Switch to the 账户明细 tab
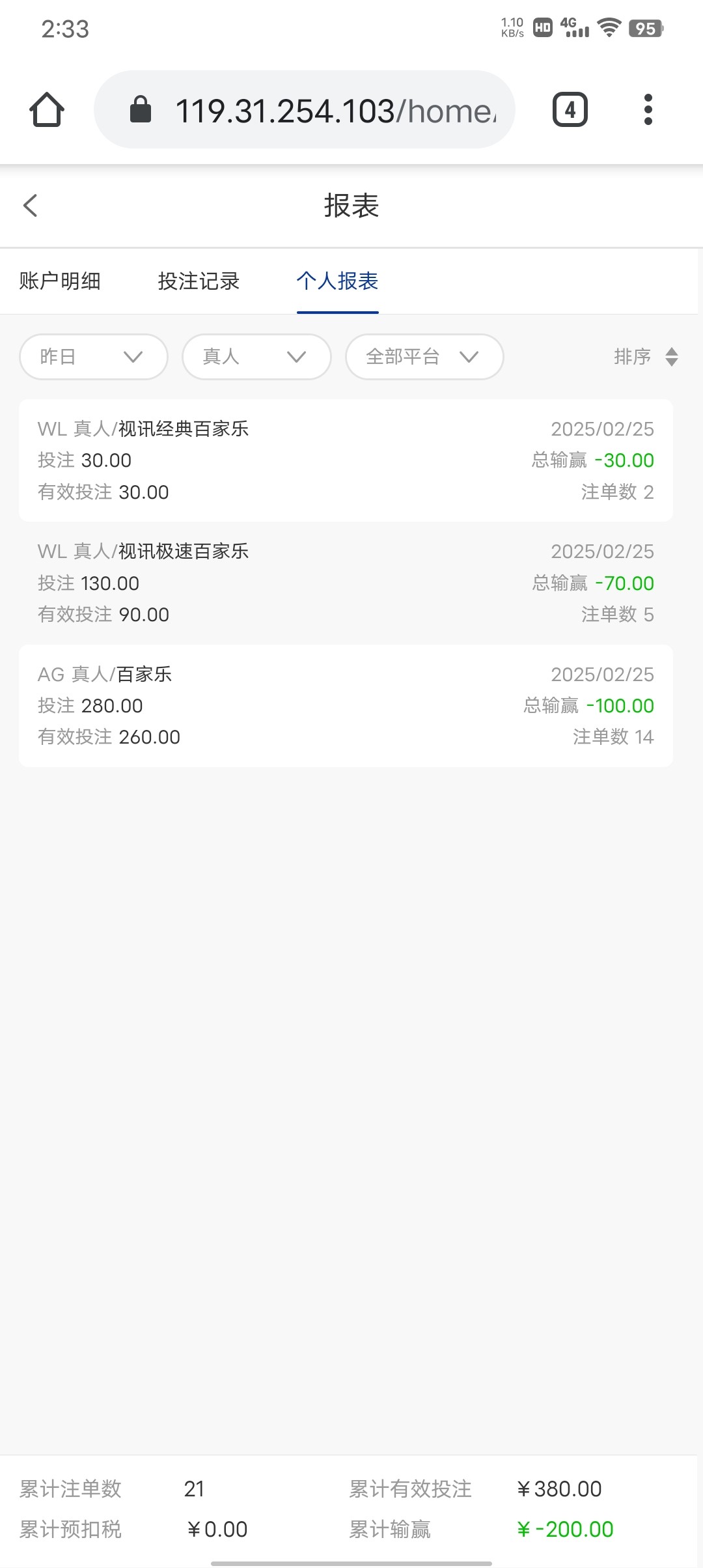Image resolution: width=703 pixels, height=1568 pixels. click(x=60, y=281)
